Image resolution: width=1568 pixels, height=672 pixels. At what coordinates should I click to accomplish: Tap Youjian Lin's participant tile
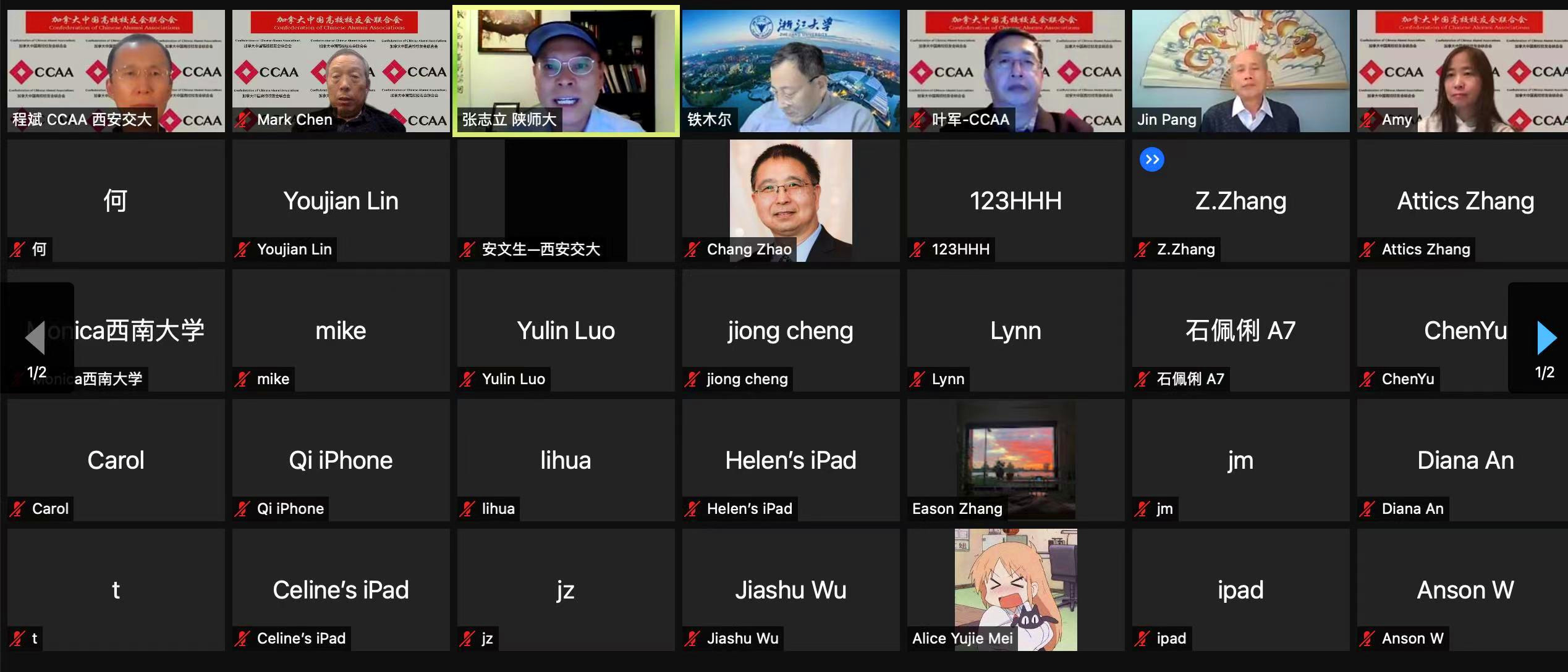[341, 201]
